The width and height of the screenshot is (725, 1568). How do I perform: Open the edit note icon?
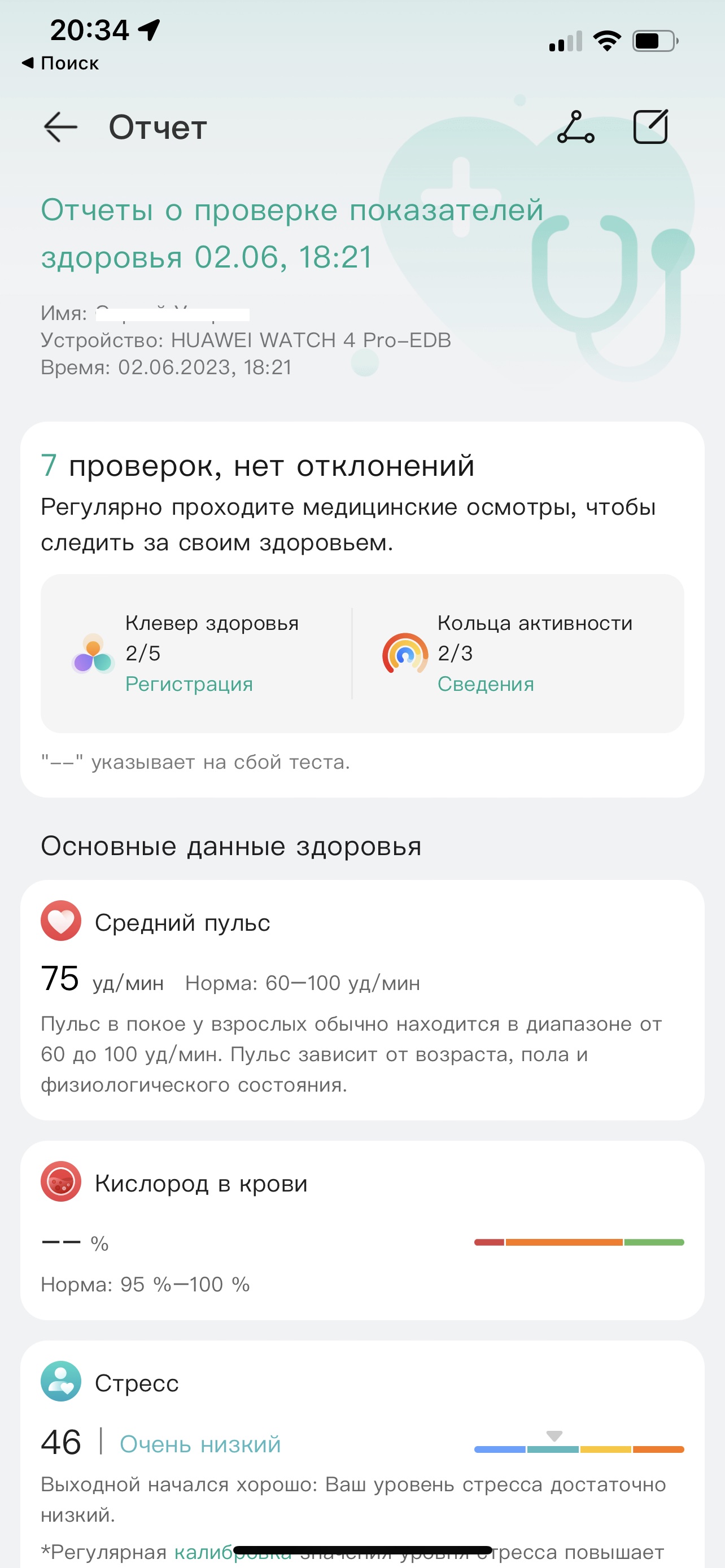[650, 126]
